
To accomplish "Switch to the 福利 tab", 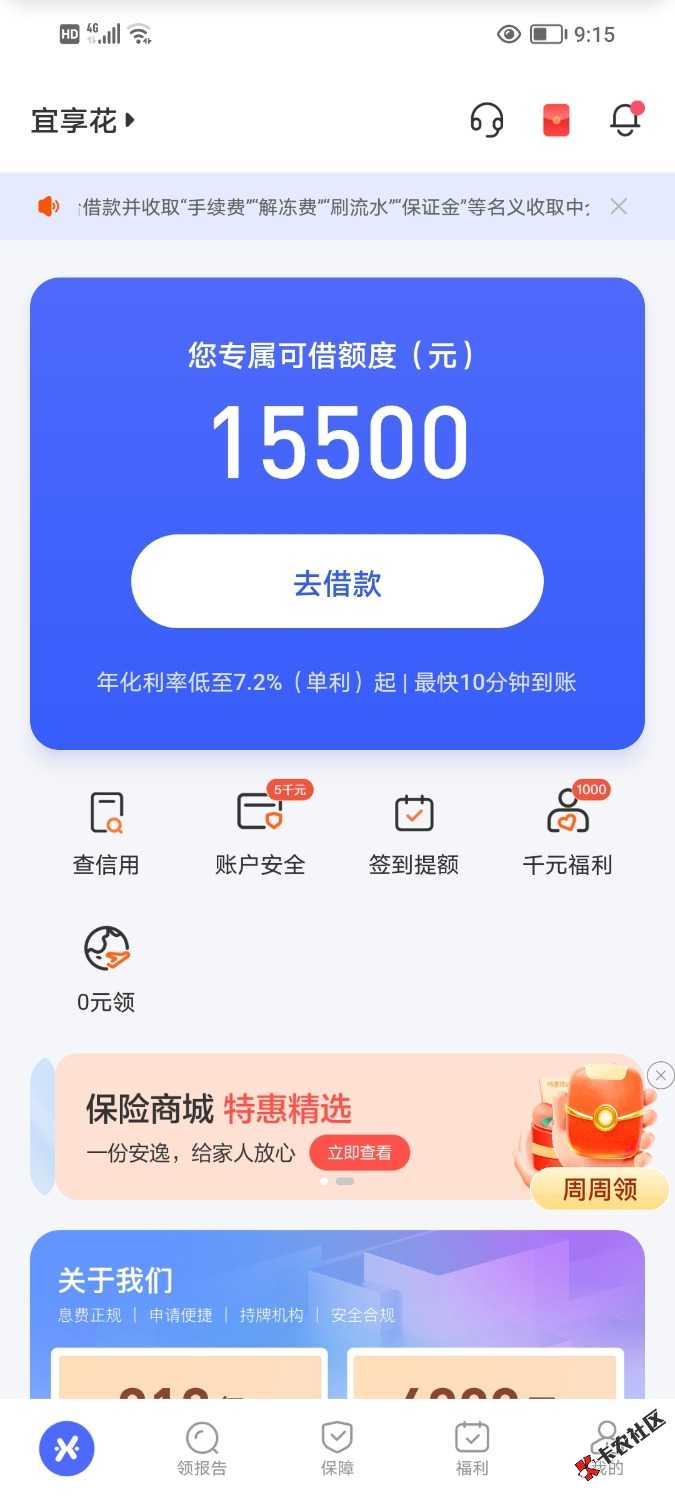I will pos(472,1449).
